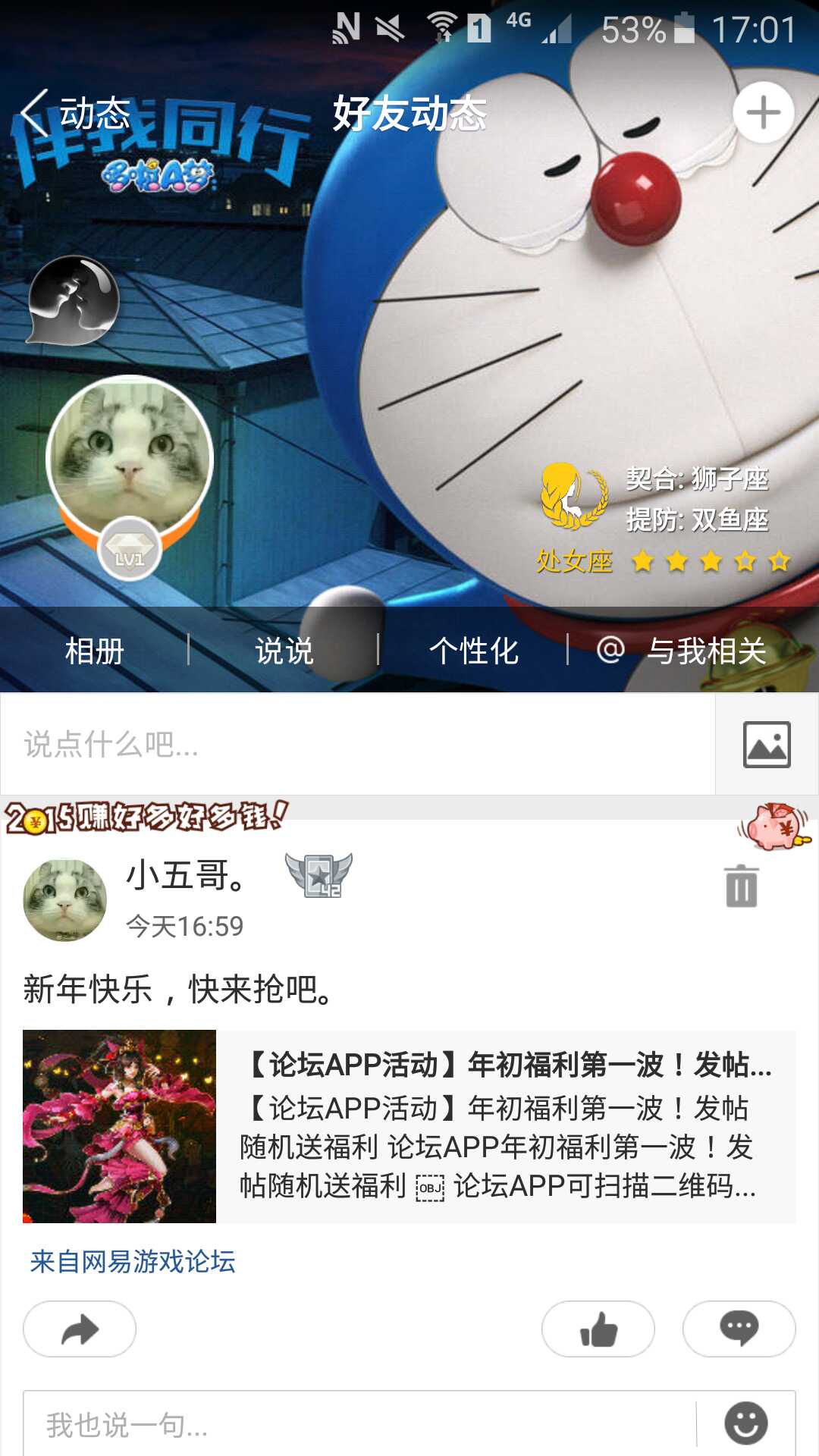Open the cat profile avatar in header
The image size is (819, 1456).
(x=130, y=458)
